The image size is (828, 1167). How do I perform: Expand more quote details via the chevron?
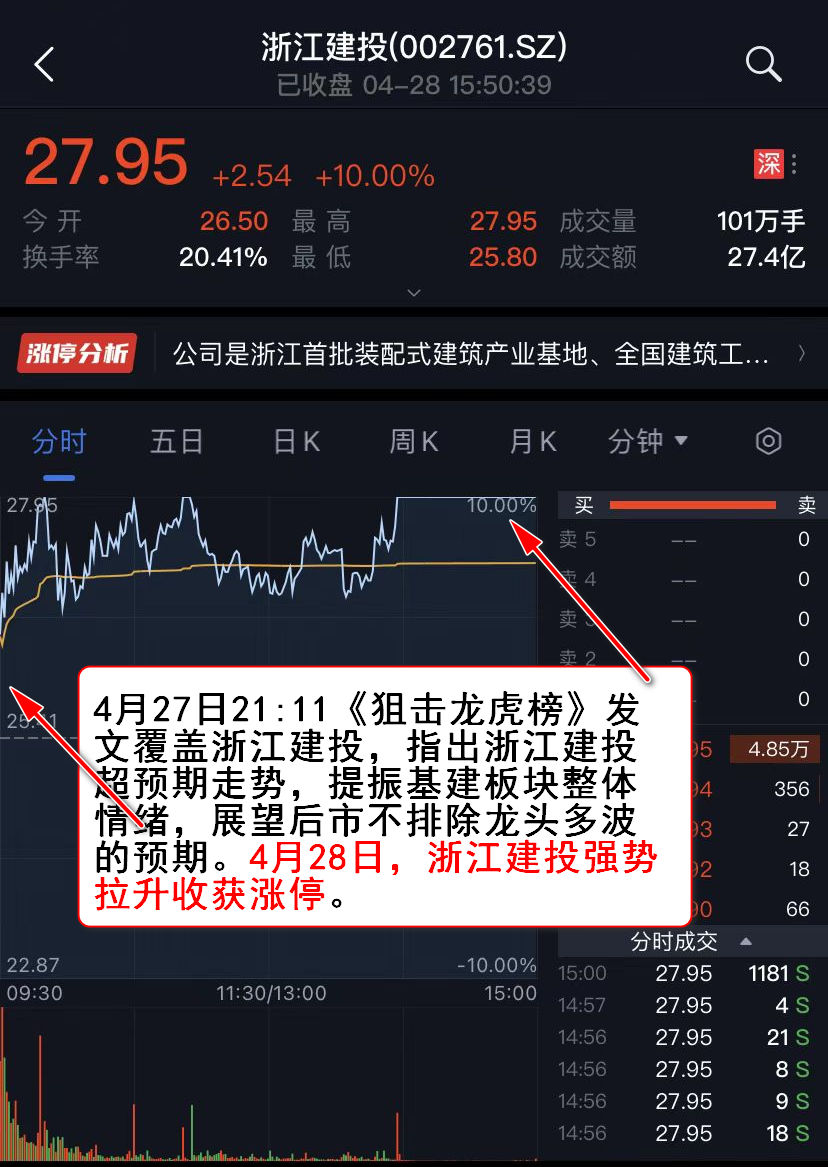click(414, 293)
